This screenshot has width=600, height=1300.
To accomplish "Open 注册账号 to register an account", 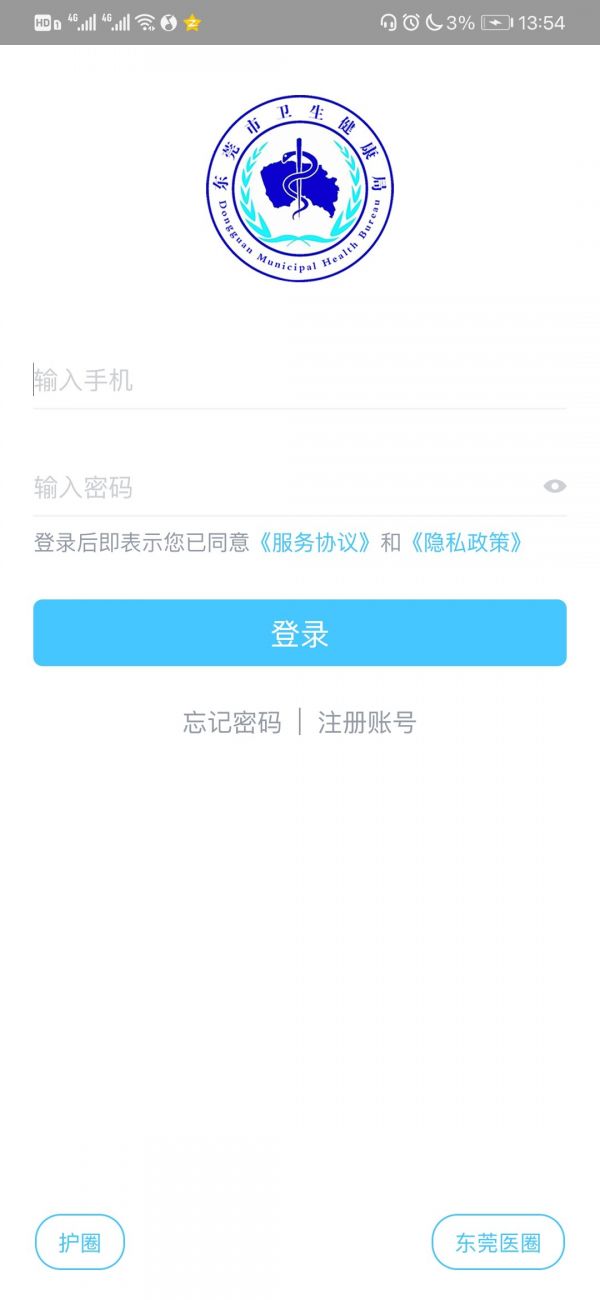I will pyautogui.click(x=367, y=722).
